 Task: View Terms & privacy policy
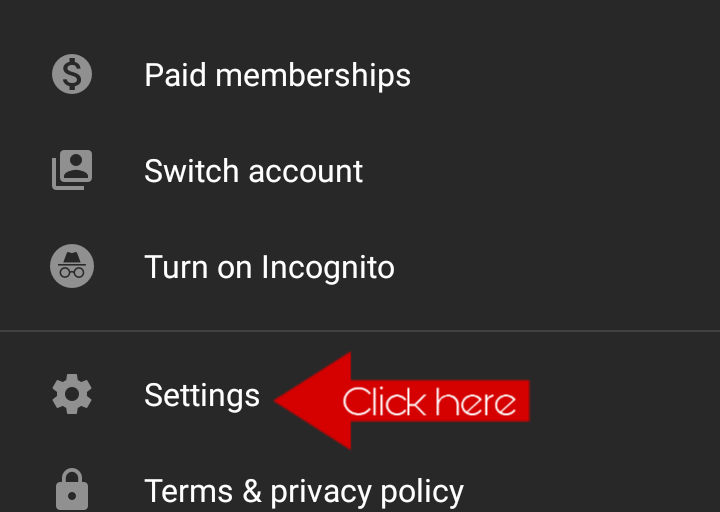(x=303, y=491)
